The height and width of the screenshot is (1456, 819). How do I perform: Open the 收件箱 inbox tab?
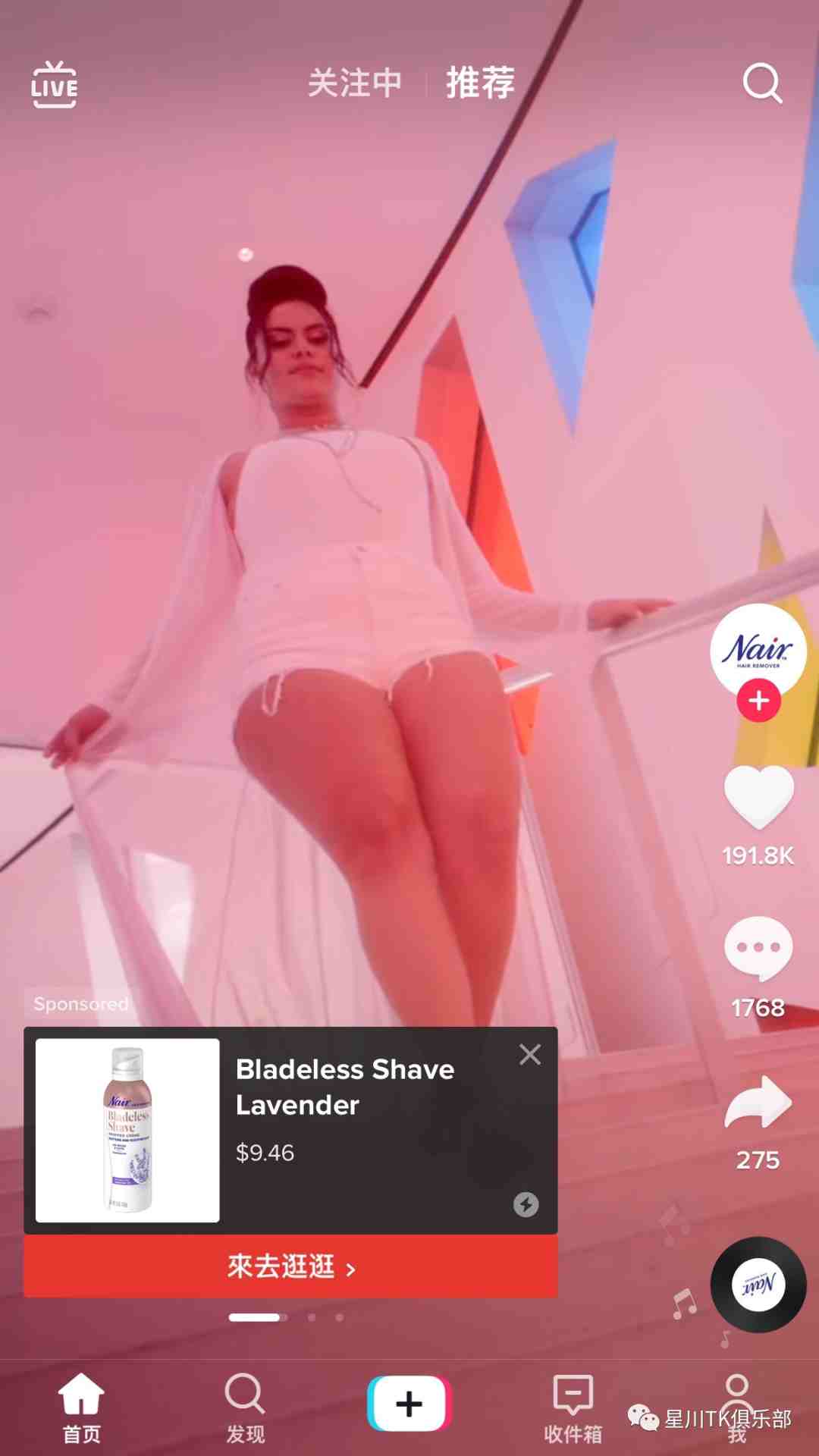[573, 1407]
